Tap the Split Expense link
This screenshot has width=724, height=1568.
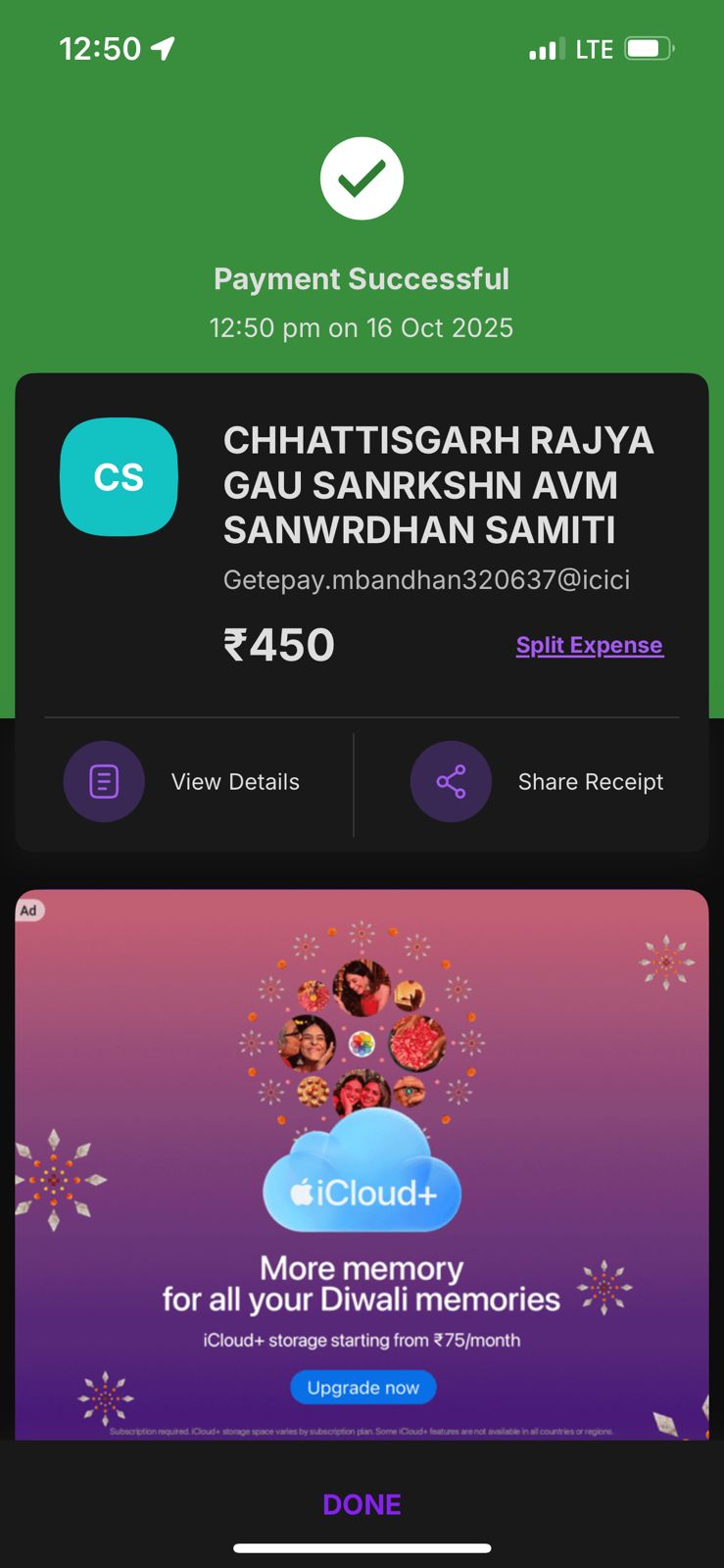tap(589, 645)
